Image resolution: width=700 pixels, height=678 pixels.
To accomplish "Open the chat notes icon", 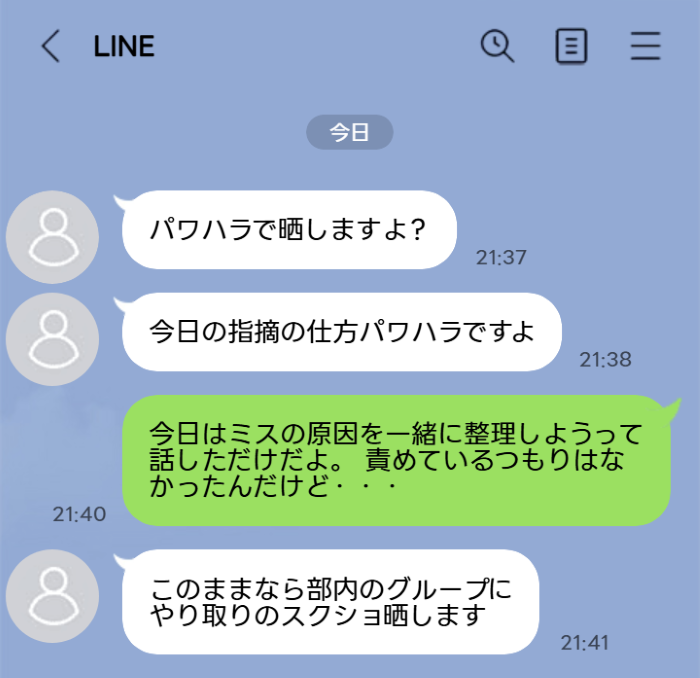I will 571,46.
